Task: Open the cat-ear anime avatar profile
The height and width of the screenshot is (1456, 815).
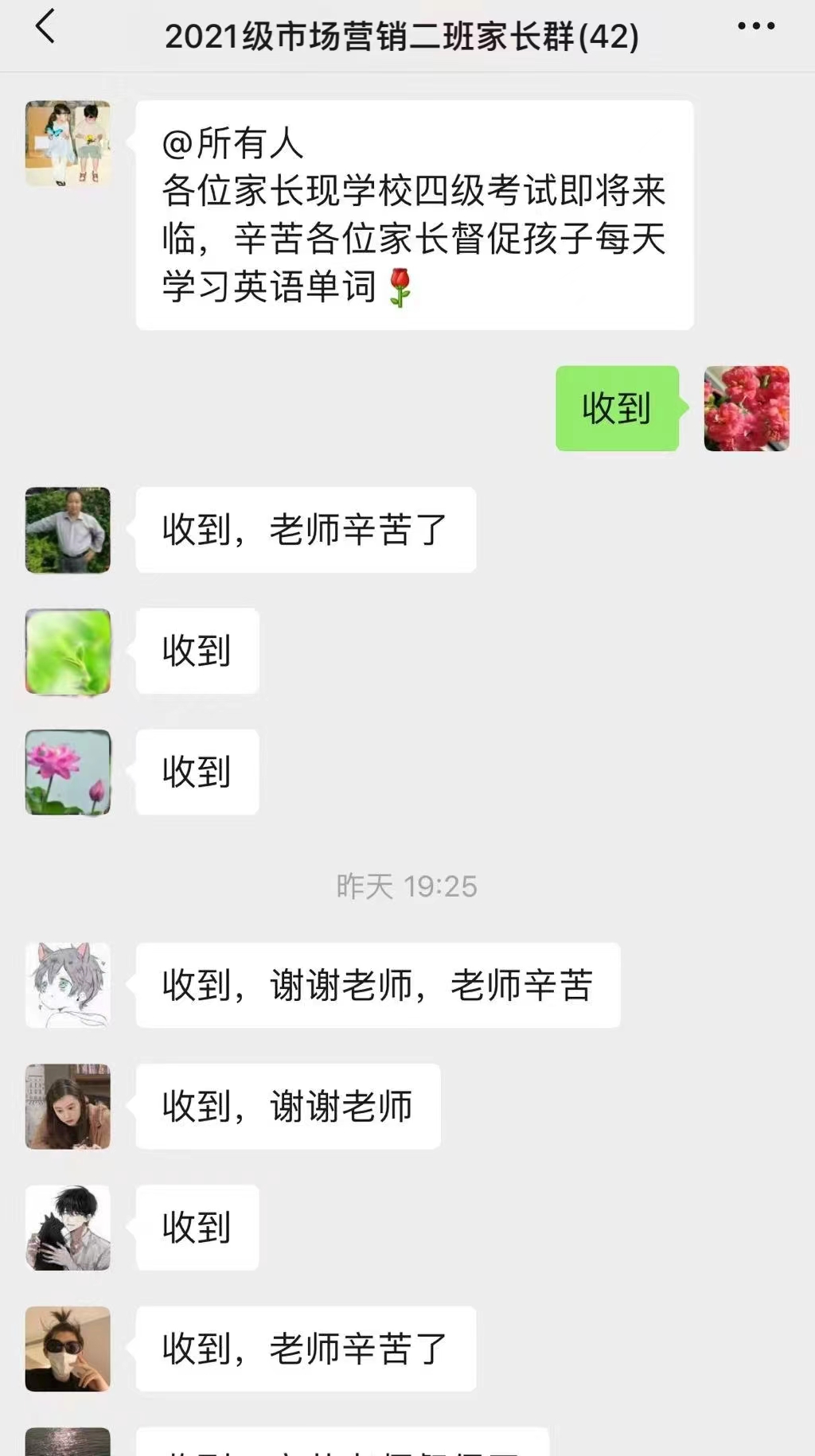Action: 68,985
